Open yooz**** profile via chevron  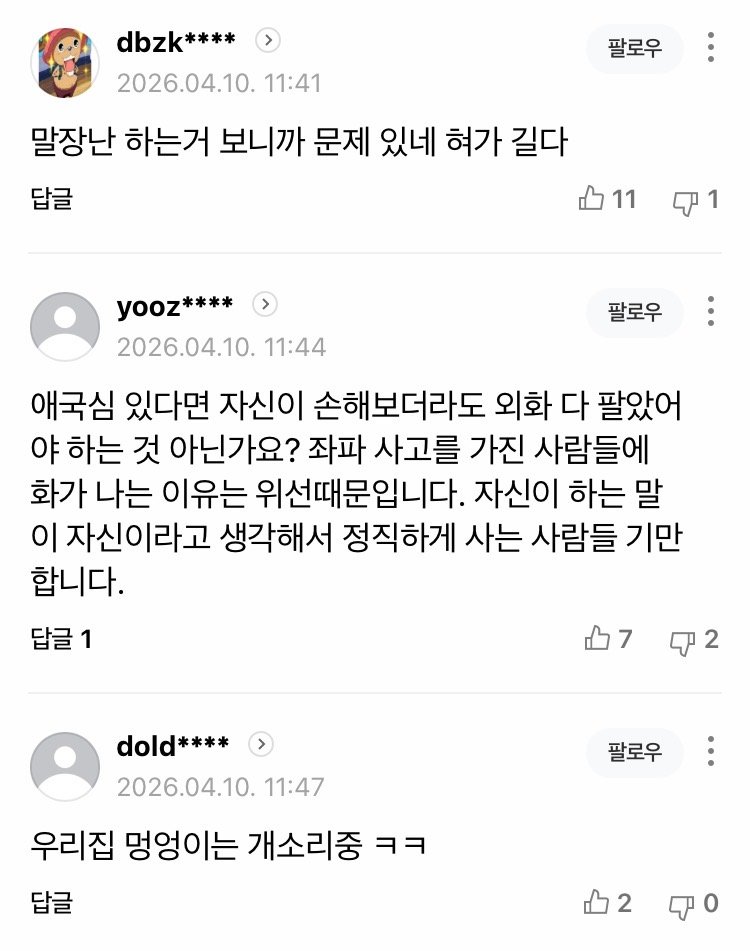point(264,304)
